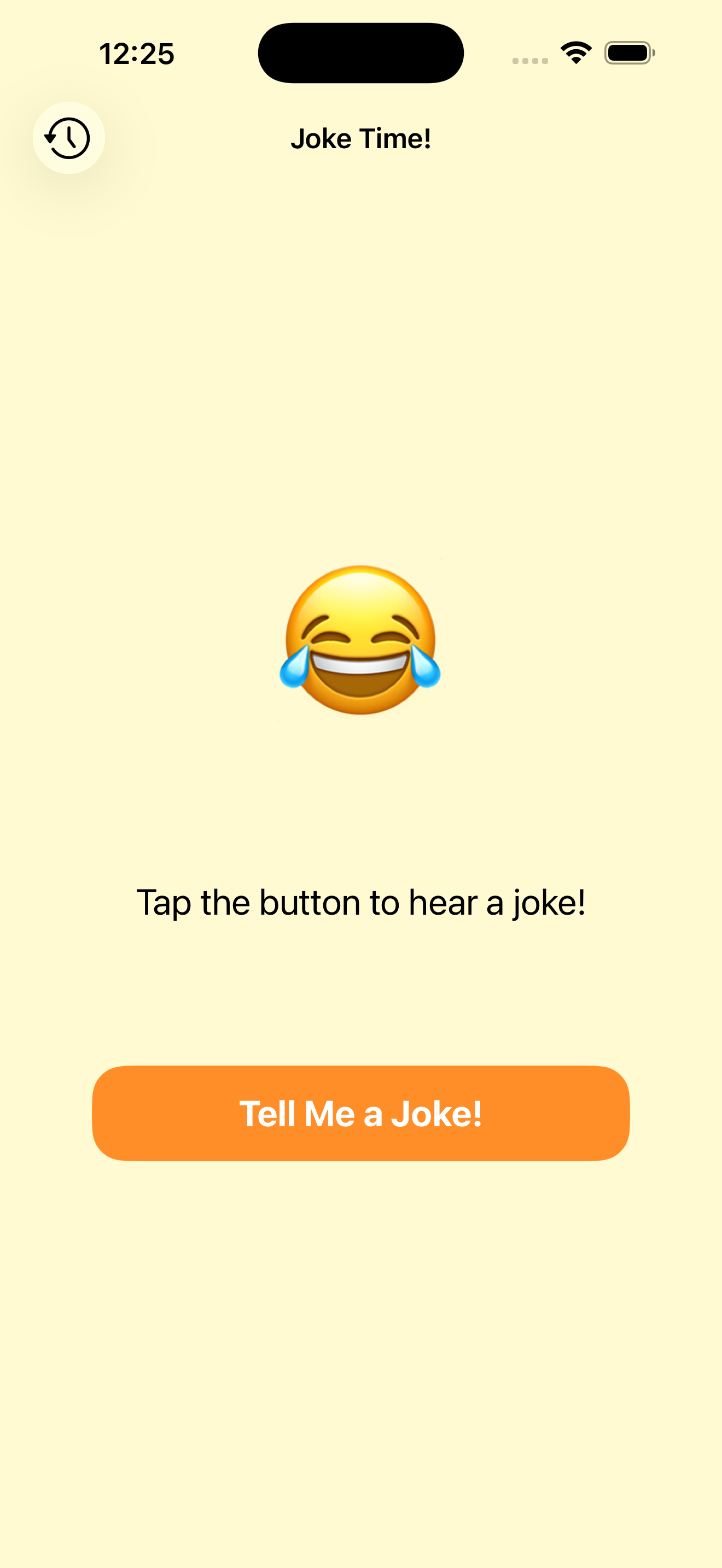
Task: Select the text Tap the button to hear a joke
Action: 360,903
